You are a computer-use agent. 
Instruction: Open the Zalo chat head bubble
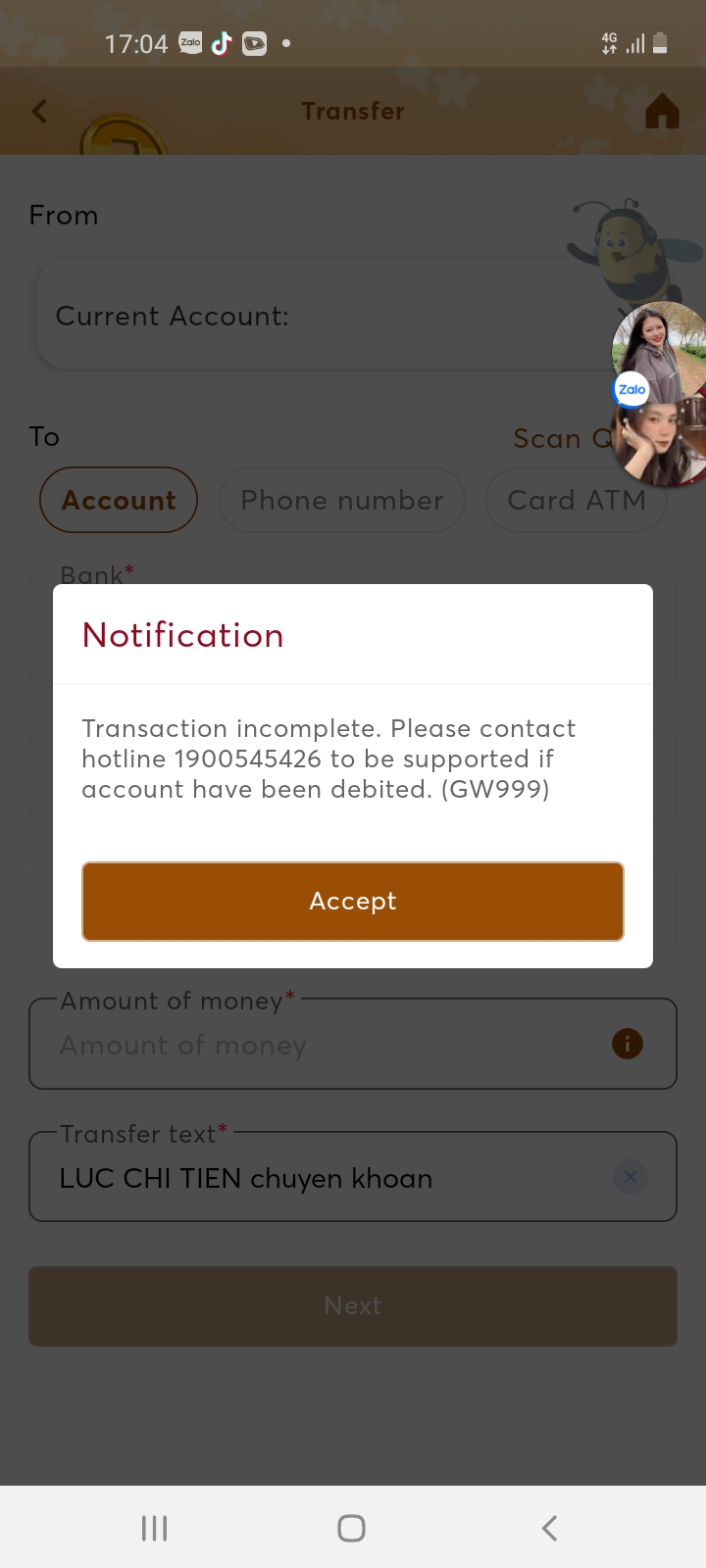click(x=658, y=394)
